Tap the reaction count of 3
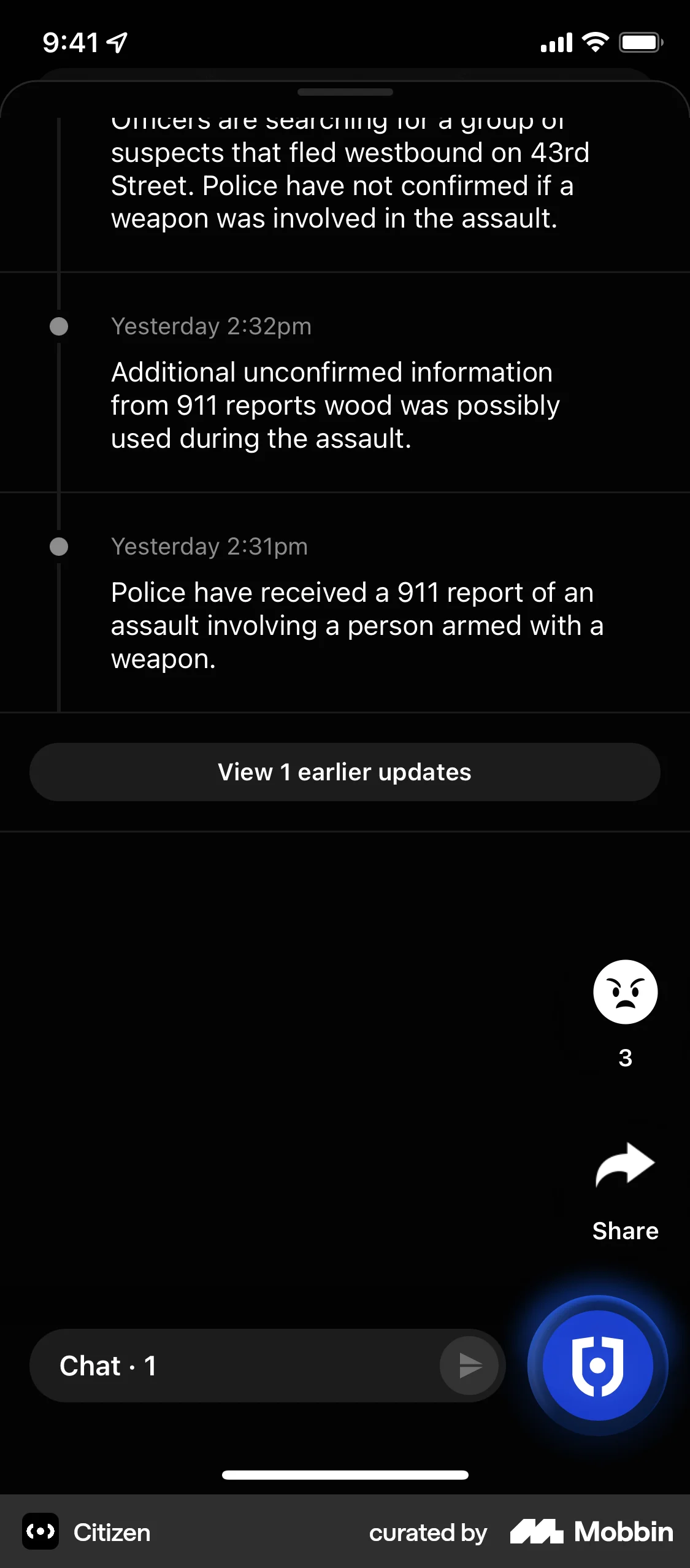 625,1057
